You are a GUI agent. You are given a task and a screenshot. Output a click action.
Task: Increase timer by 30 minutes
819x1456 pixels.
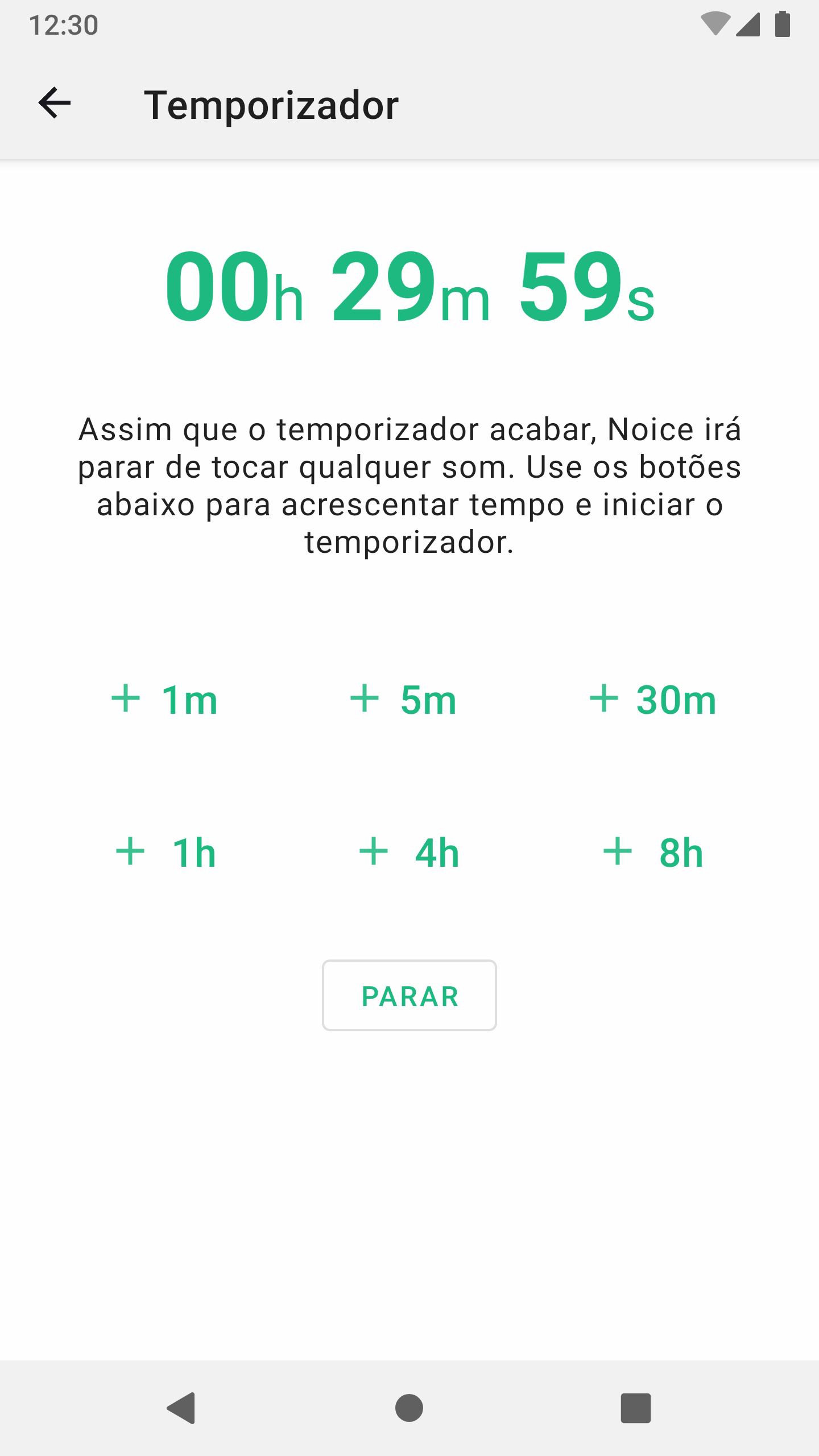click(653, 700)
